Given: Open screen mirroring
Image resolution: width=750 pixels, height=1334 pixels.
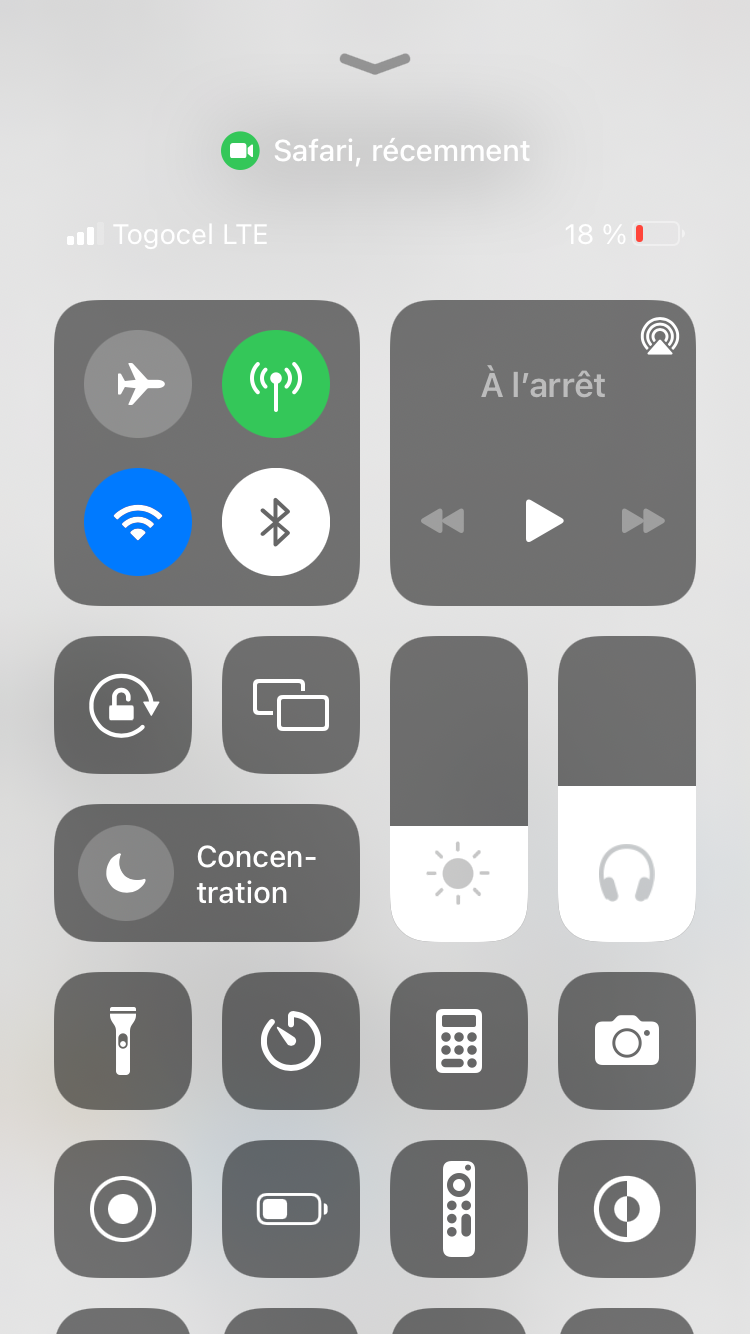Looking at the screenshot, I should [x=291, y=705].
